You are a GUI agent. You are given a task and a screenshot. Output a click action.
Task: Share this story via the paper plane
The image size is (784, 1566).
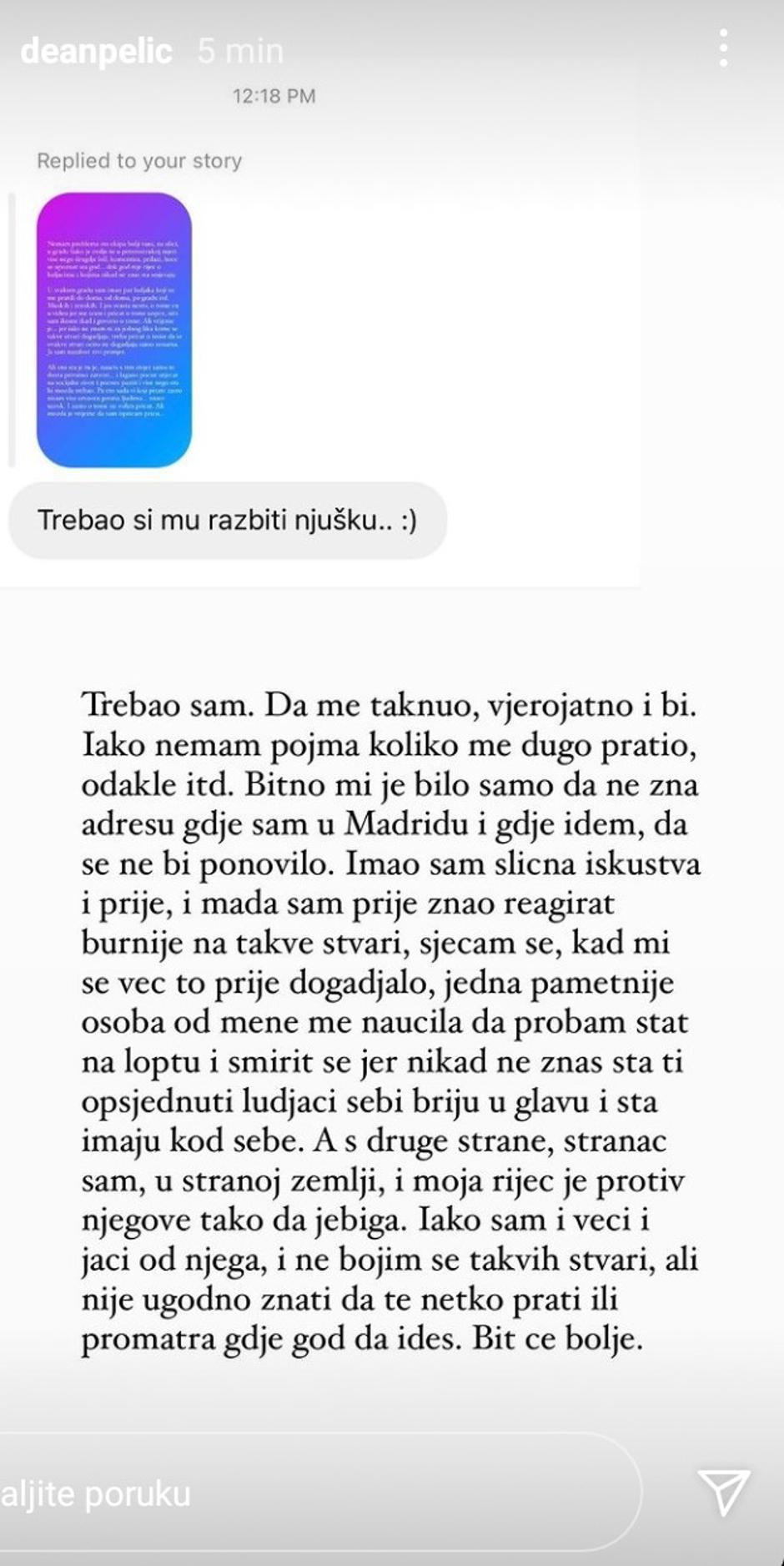pos(723,1491)
